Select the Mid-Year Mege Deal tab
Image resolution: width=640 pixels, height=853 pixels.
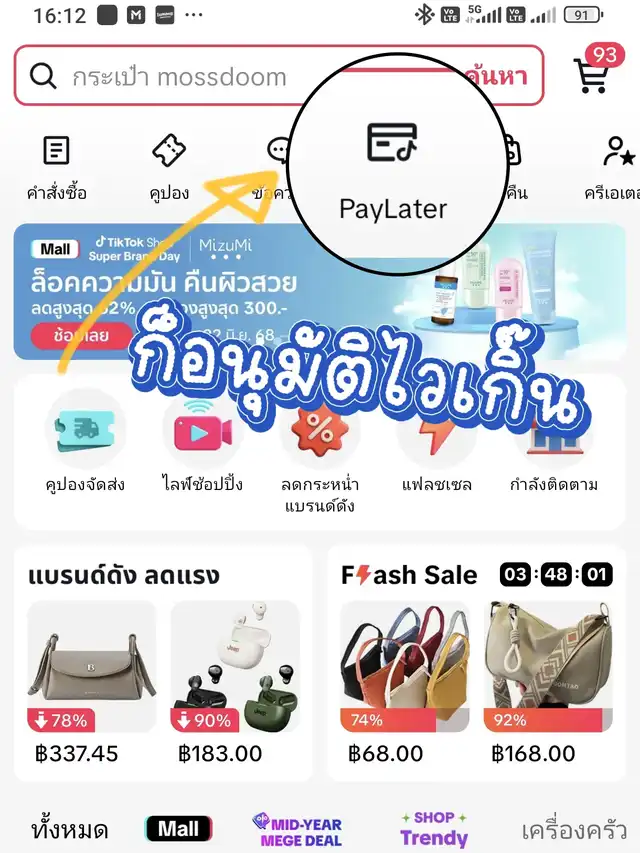(297, 829)
